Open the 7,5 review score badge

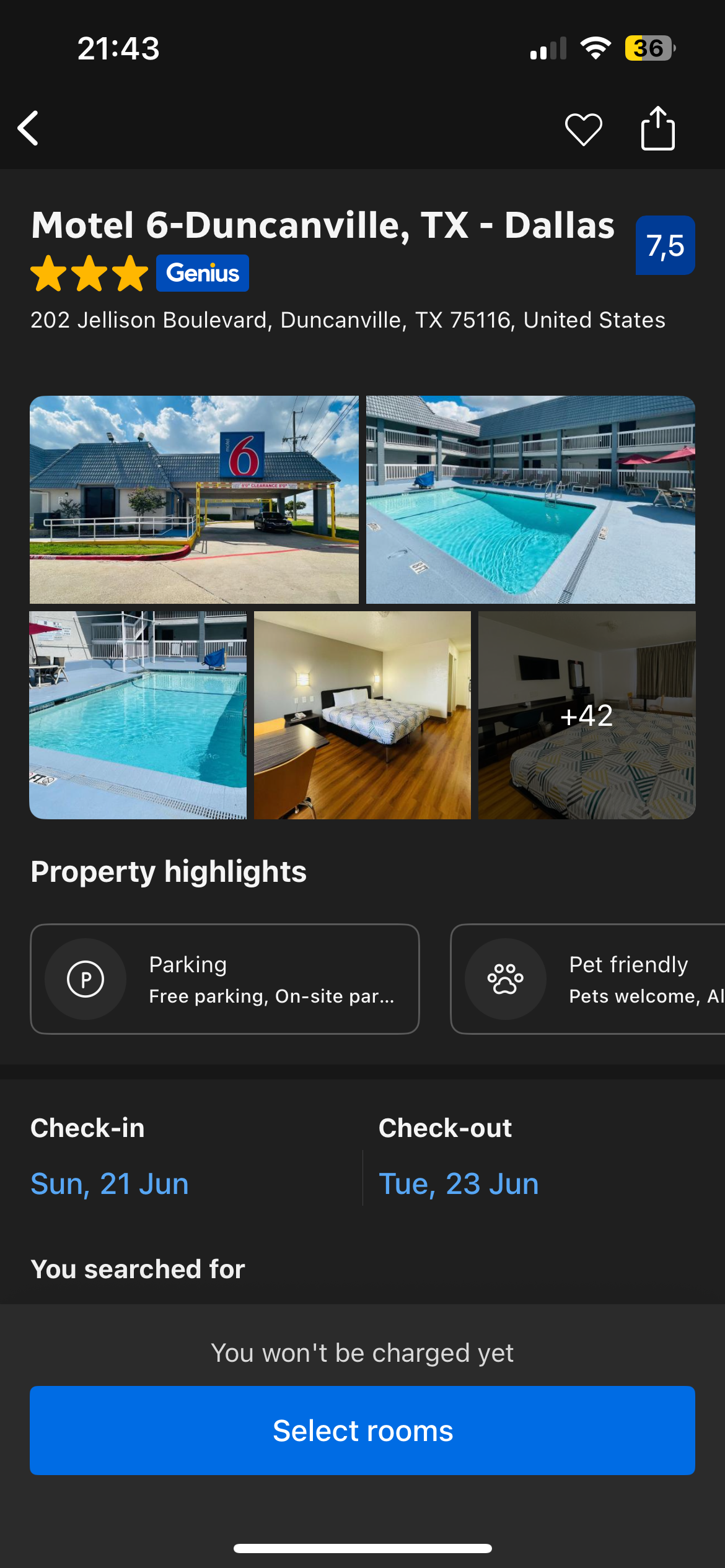point(665,245)
